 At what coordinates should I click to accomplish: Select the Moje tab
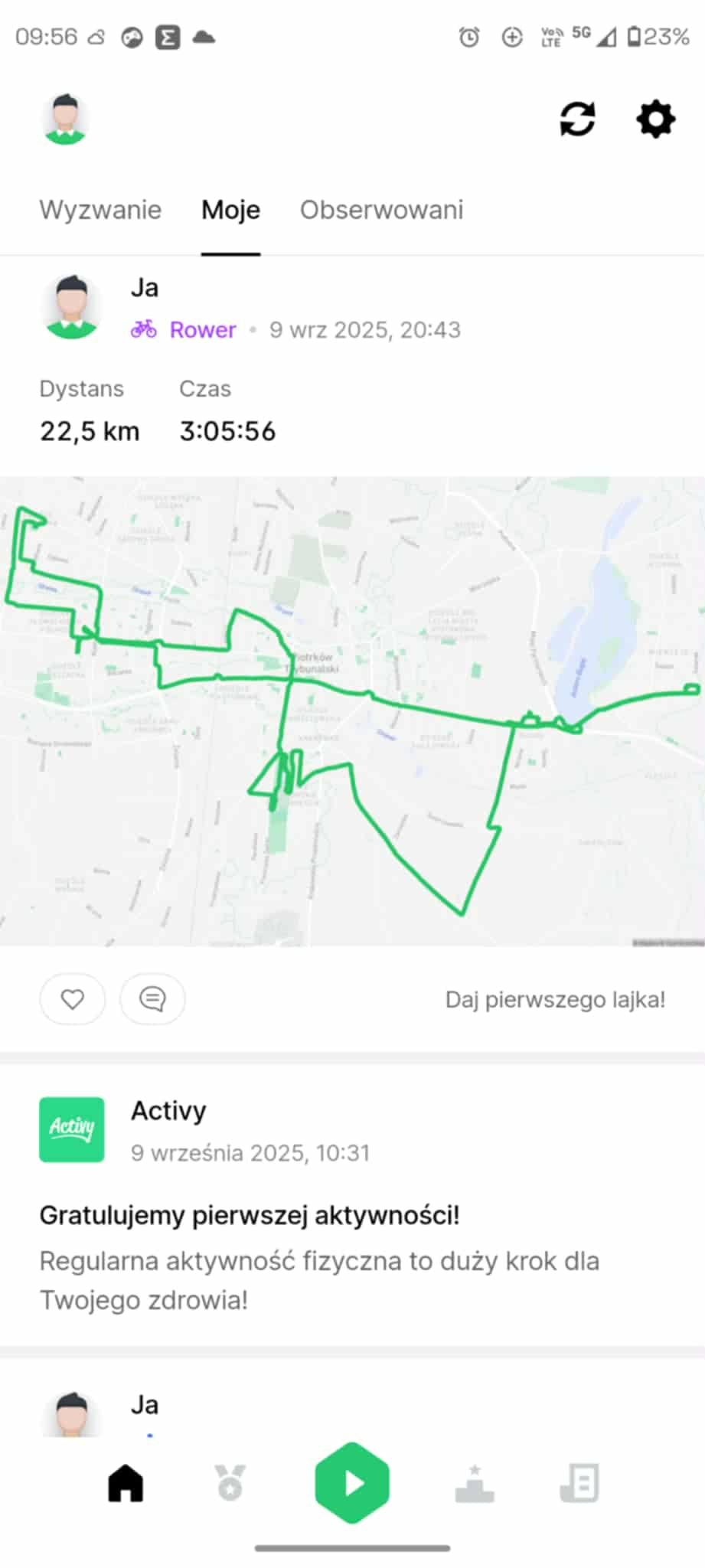230,210
